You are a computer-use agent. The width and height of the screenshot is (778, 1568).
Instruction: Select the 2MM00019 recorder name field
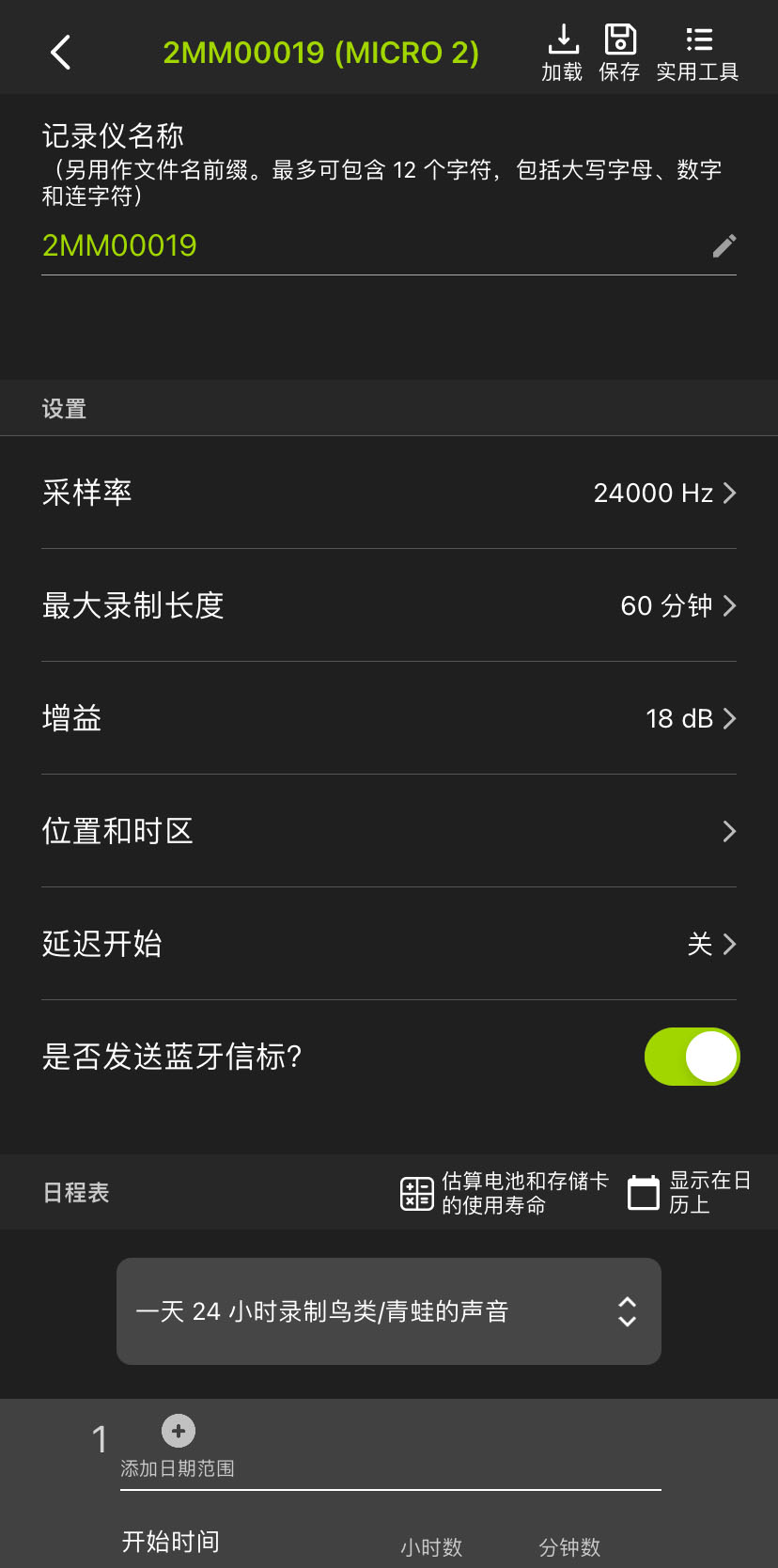click(119, 245)
